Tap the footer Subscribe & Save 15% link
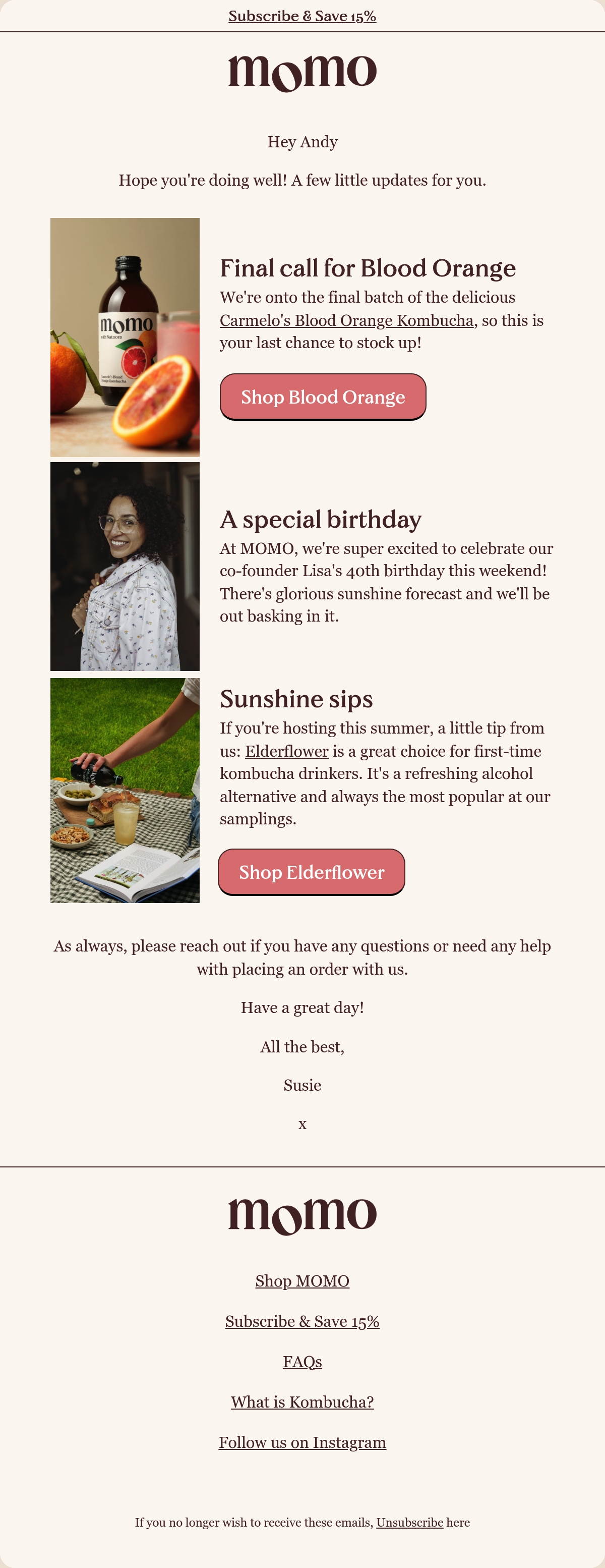The width and height of the screenshot is (605, 1568). 302,1321
